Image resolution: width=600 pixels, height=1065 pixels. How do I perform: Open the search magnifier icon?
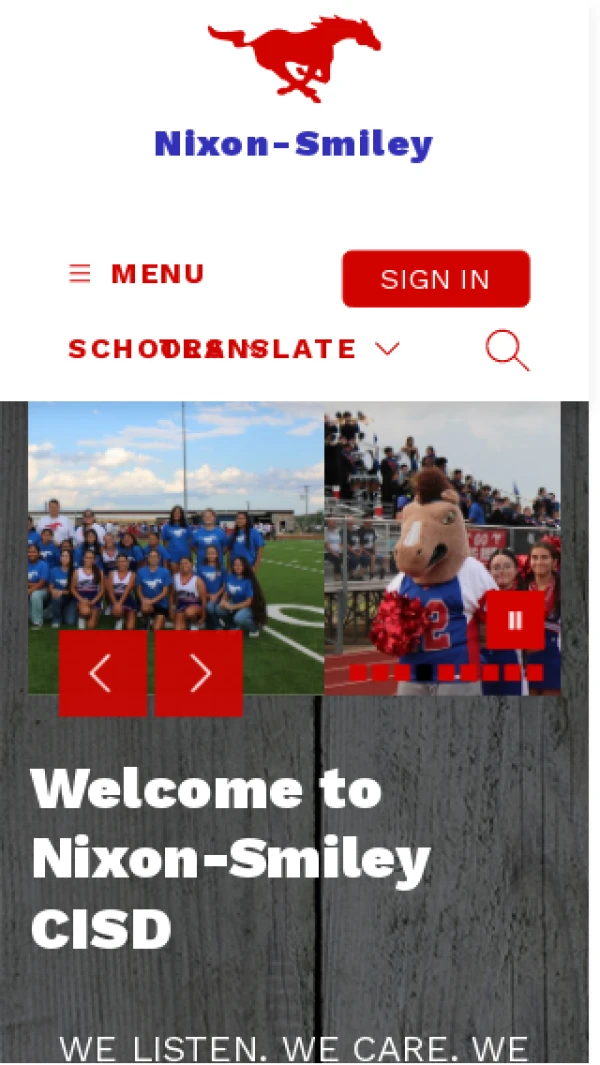(506, 351)
